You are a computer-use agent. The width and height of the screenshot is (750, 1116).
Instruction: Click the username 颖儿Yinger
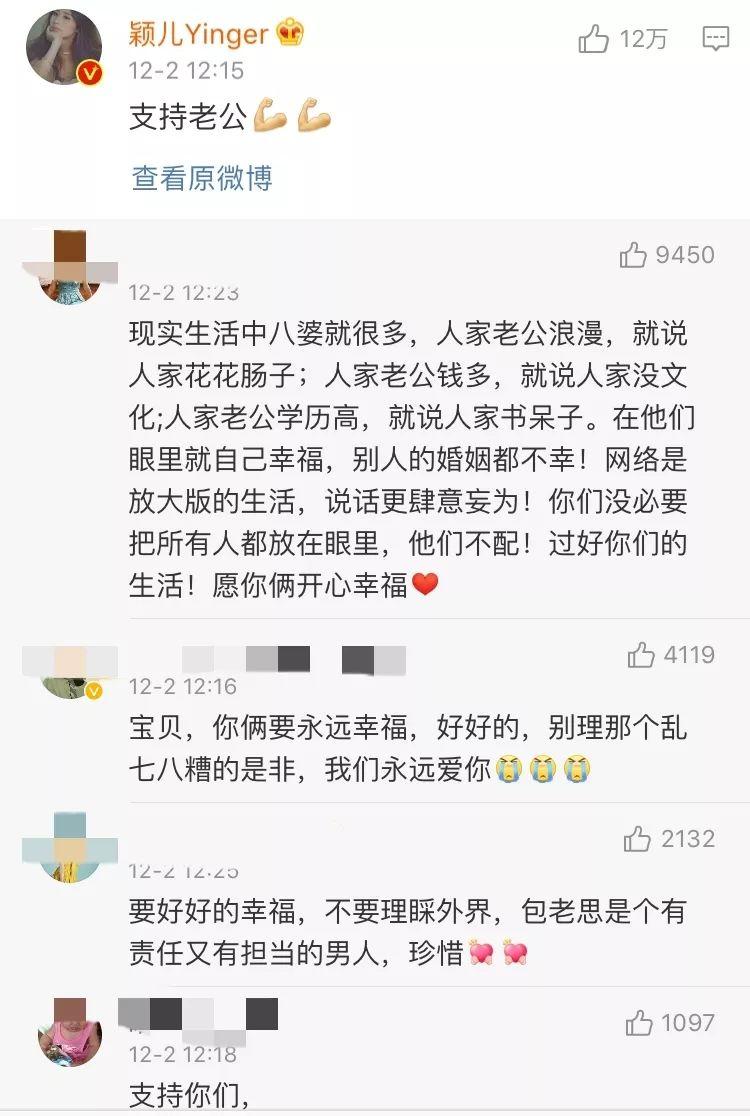coord(196,30)
